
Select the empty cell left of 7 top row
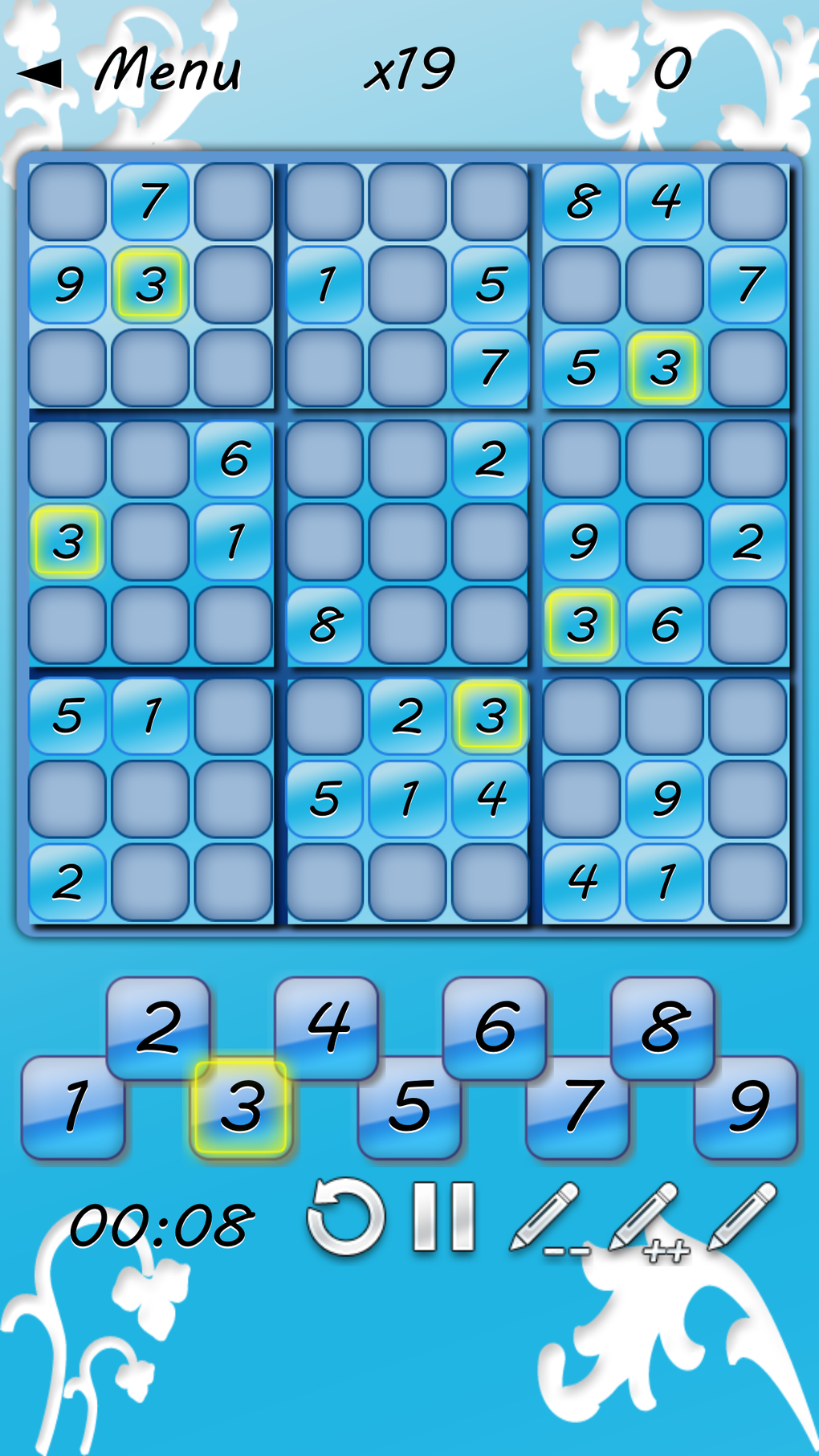[69, 202]
